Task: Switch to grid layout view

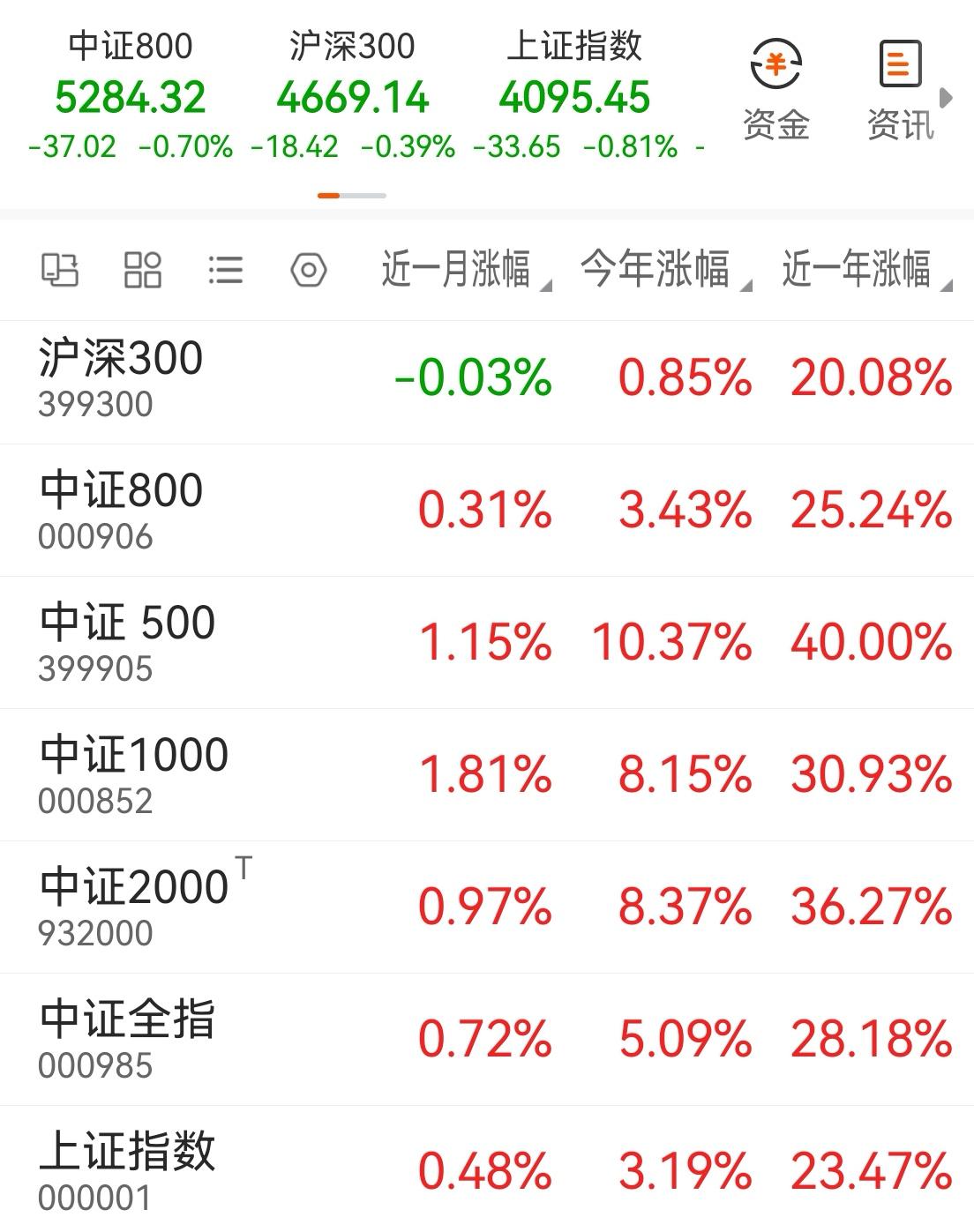Action: 143,270
